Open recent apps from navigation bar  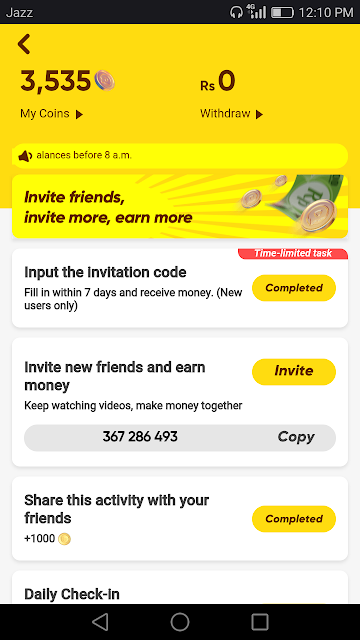click(260, 622)
